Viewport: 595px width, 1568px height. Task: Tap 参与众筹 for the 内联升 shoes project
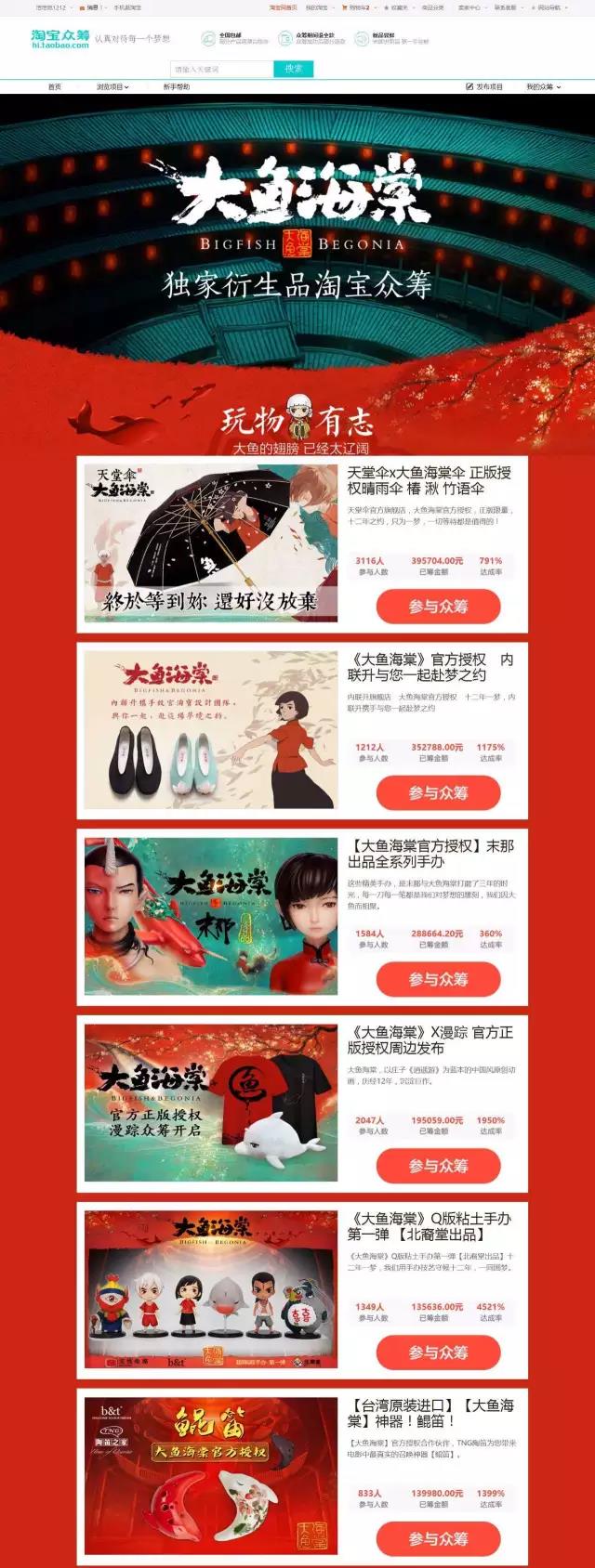(438, 792)
